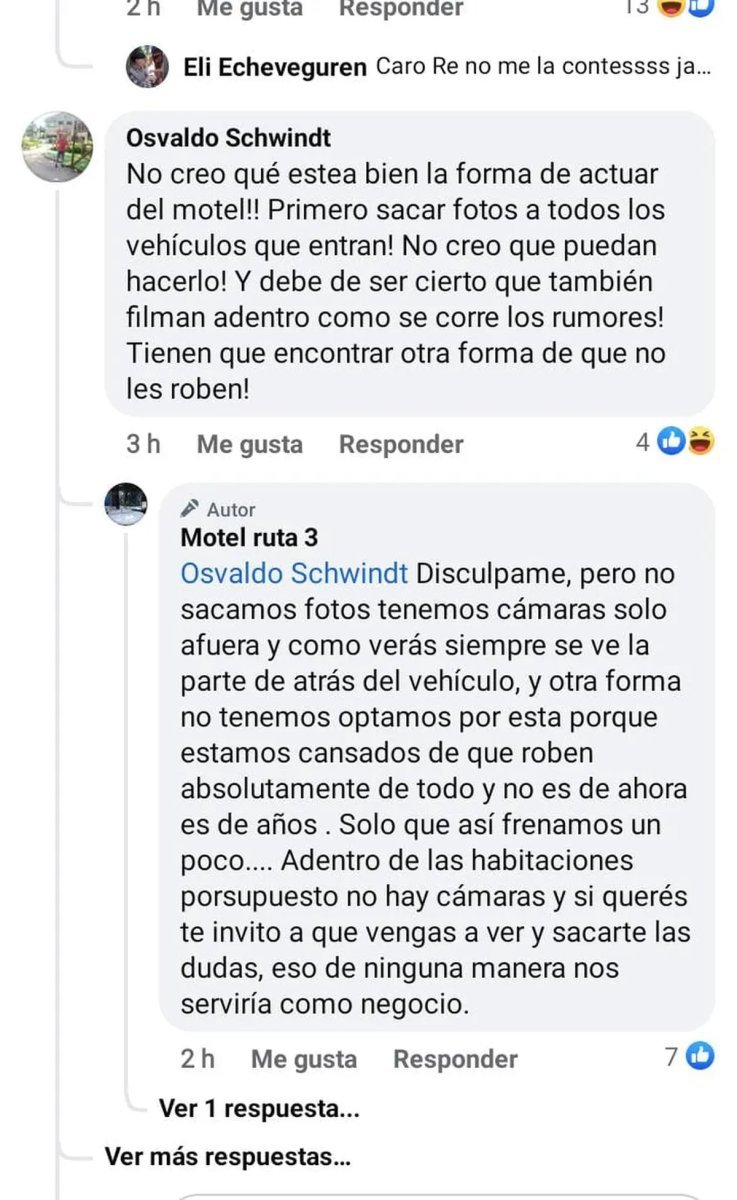The height and width of the screenshot is (1200, 737).
Task: Open the mentioned Osvaldo Schwindt link in reply
Action: (x=294, y=574)
